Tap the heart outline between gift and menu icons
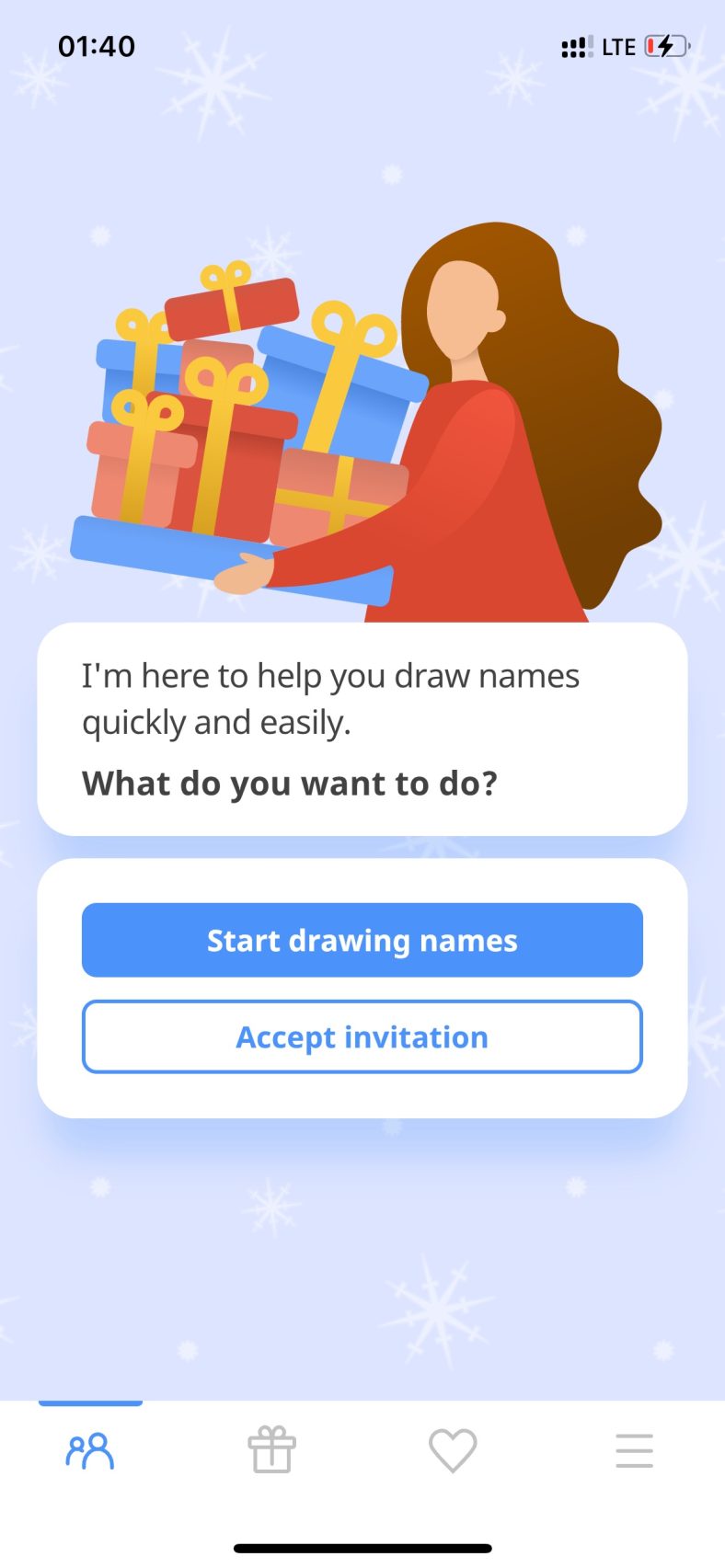This screenshot has width=725, height=1568. 453,1450
